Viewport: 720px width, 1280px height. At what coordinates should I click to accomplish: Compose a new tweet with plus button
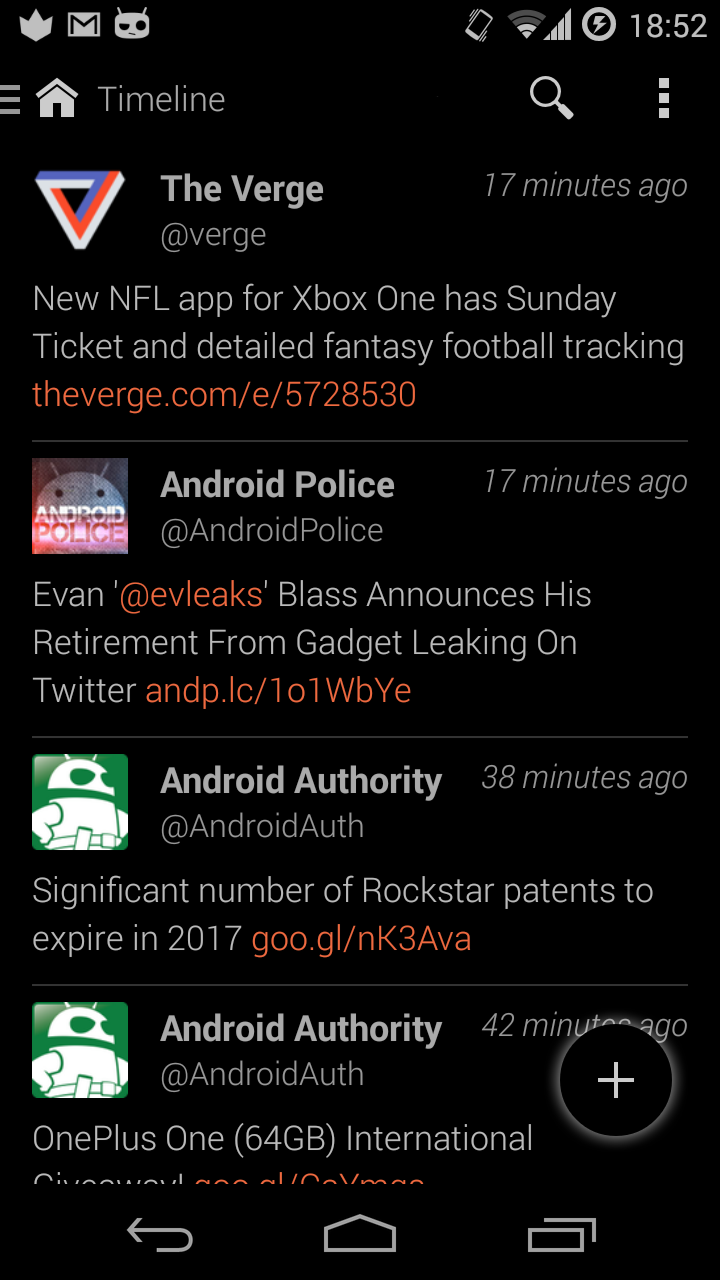[x=615, y=1080]
